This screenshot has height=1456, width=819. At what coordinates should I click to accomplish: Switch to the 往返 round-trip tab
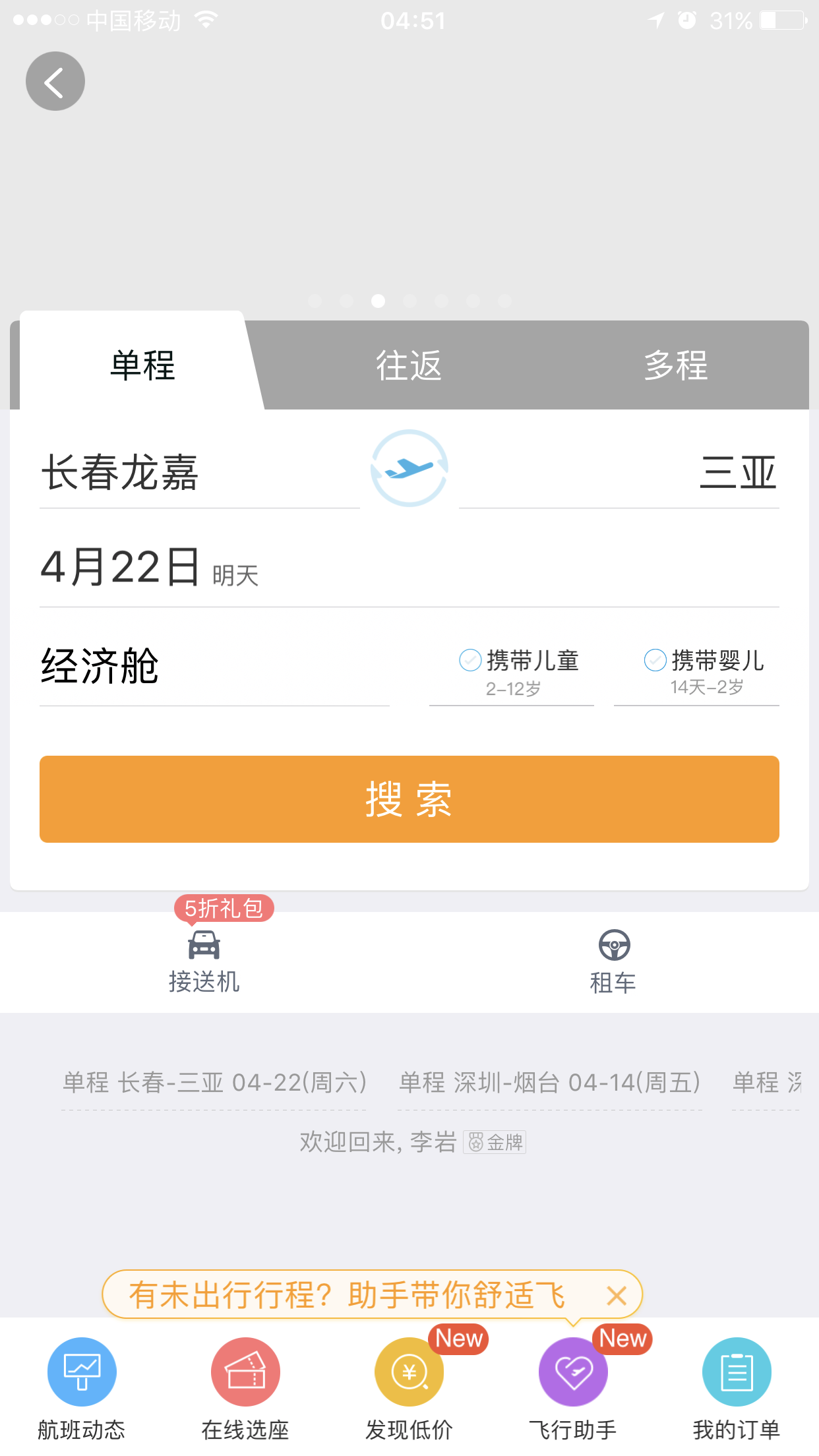point(409,365)
